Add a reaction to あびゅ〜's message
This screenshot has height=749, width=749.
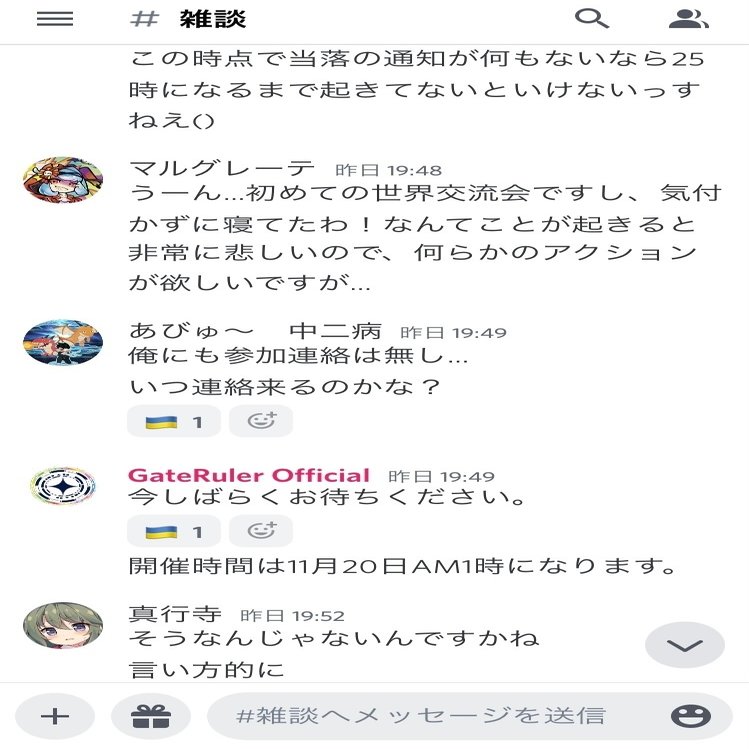tap(261, 421)
